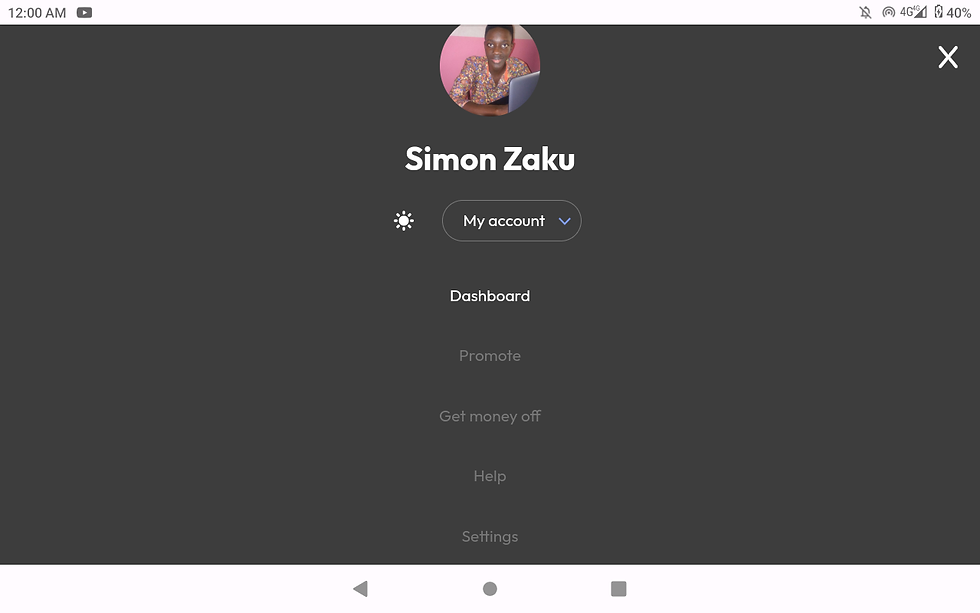Open the Help page
980x613 pixels.
pyautogui.click(x=490, y=476)
